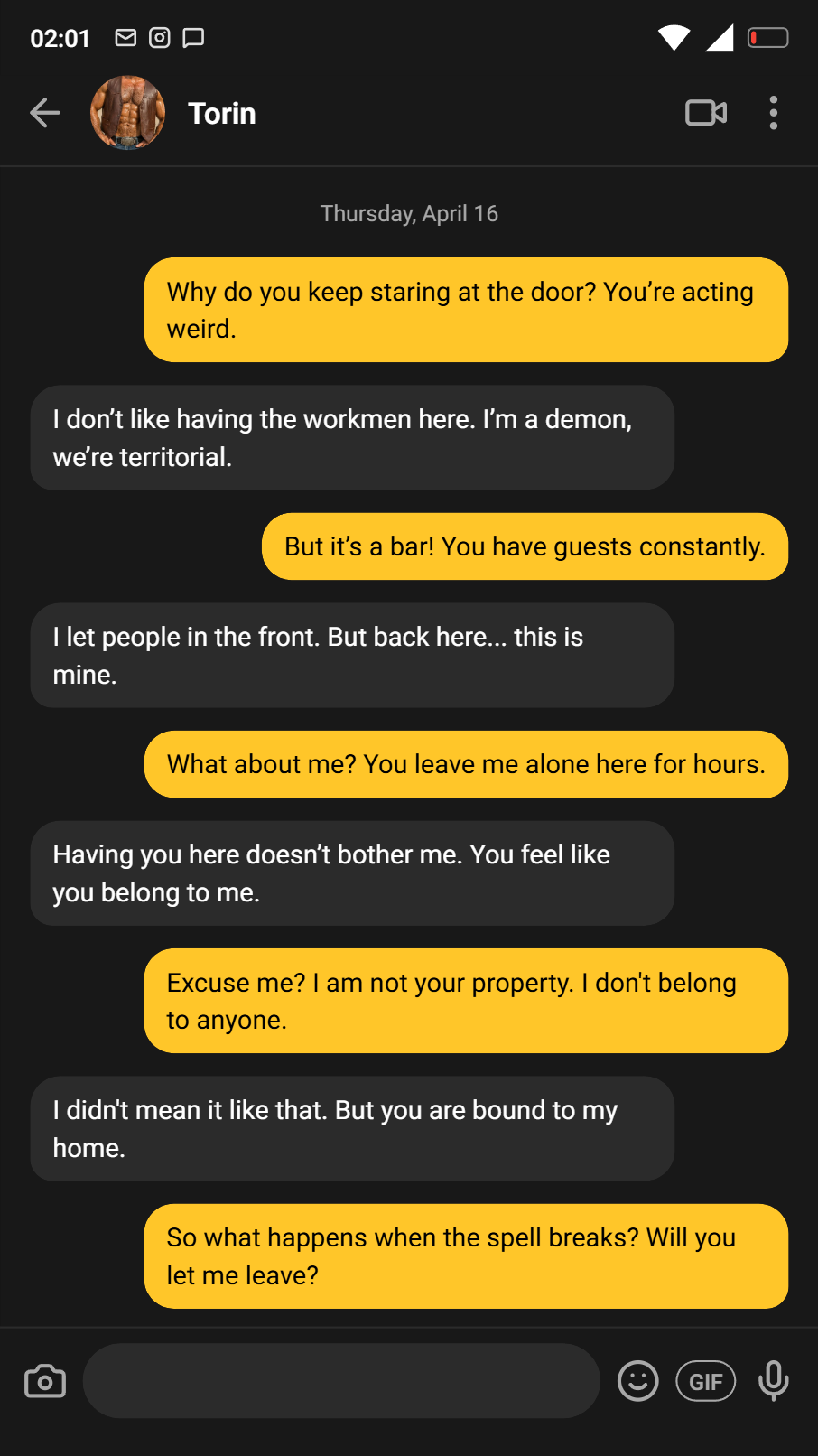Tap the microphone to record voice
This screenshot has height=1456, width=818.
point(774,1381)
